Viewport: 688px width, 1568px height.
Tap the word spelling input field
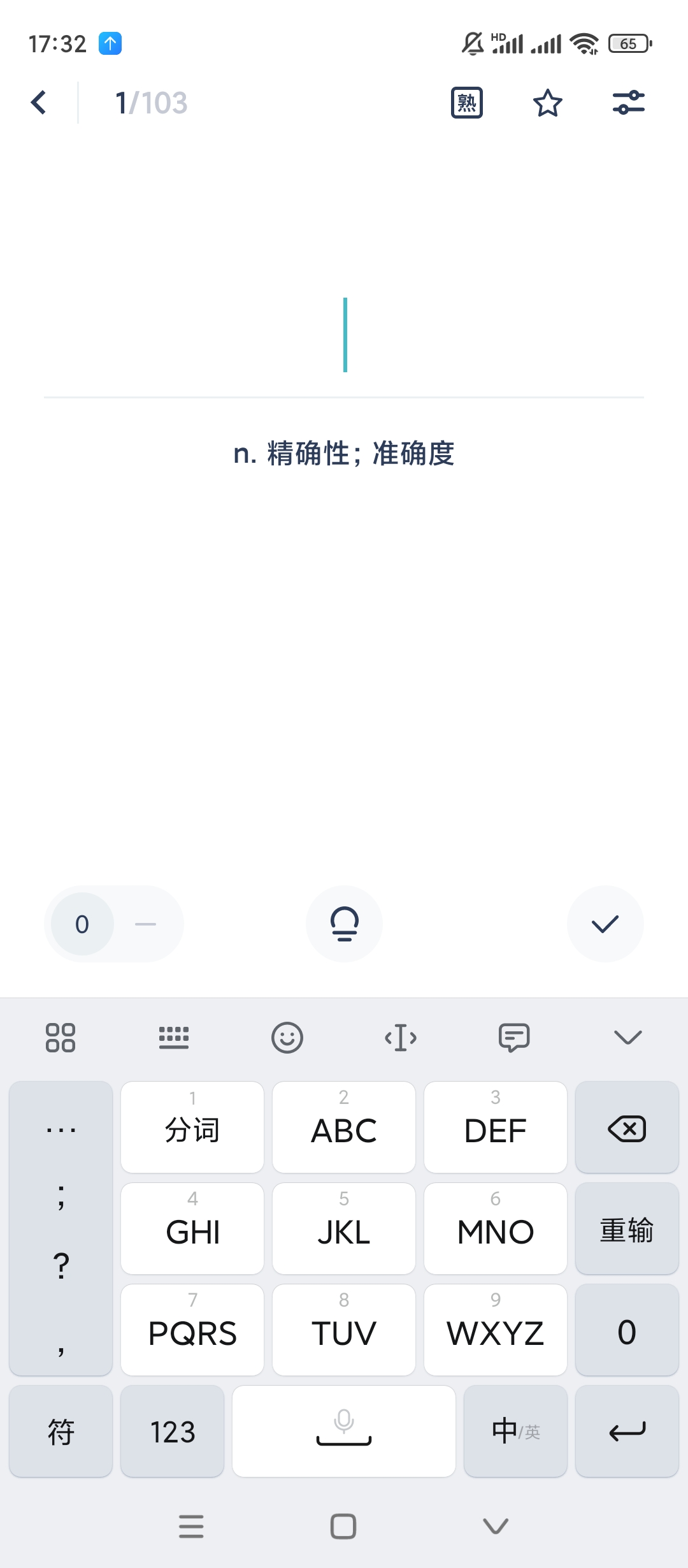click(x=344, y=336)
